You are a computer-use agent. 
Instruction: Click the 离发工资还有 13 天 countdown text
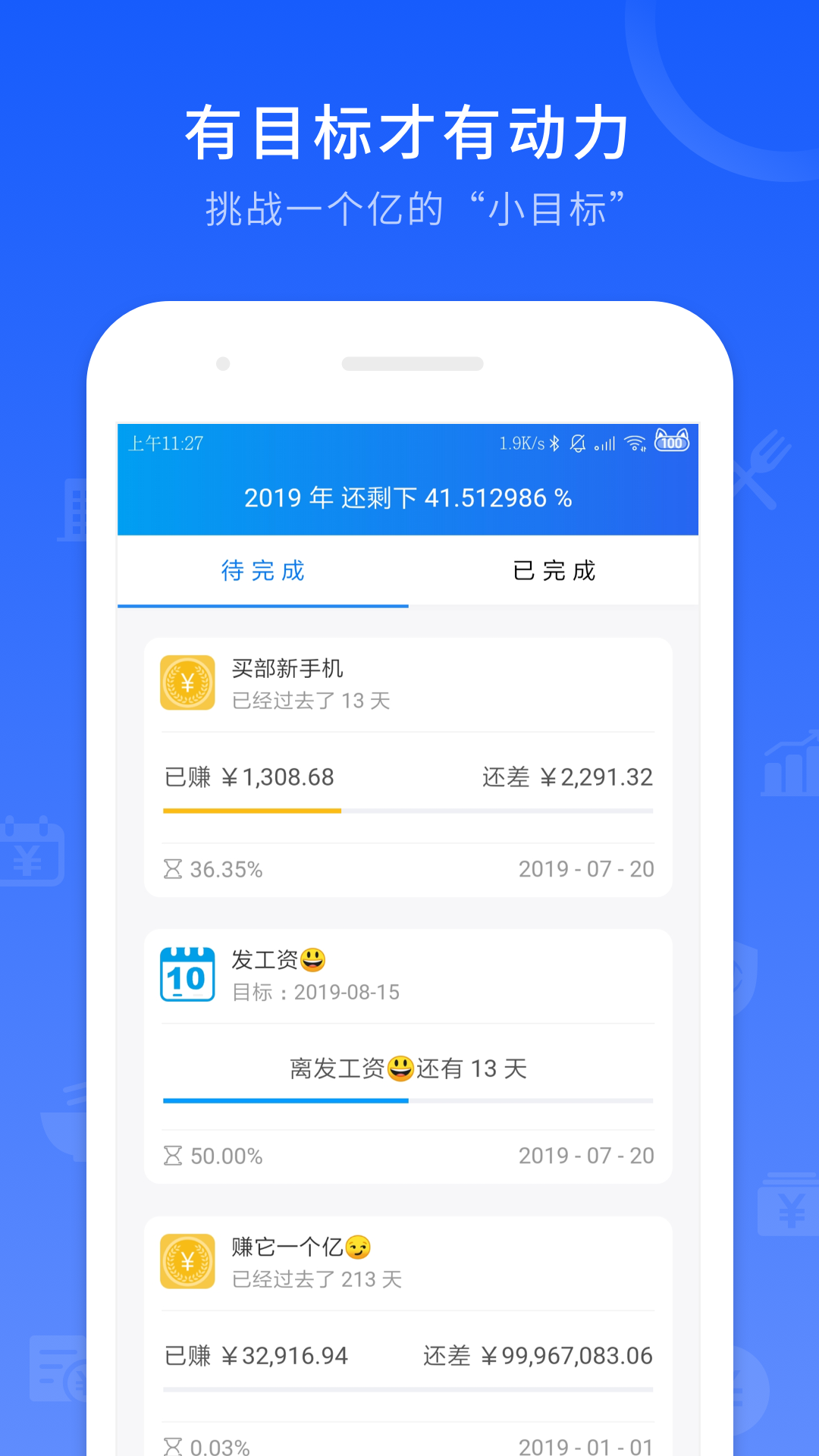point(407,1068)
